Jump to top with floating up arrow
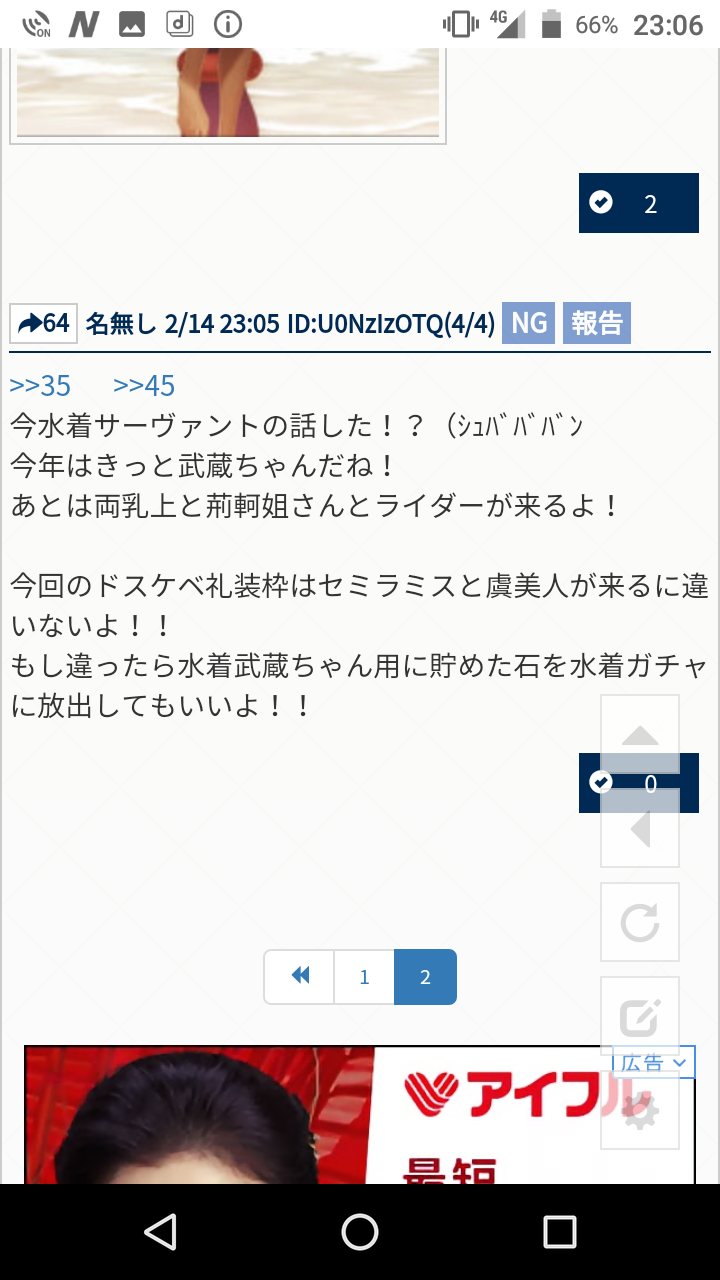The height and width of the screenshot is (1280, 720). (640, 734)
